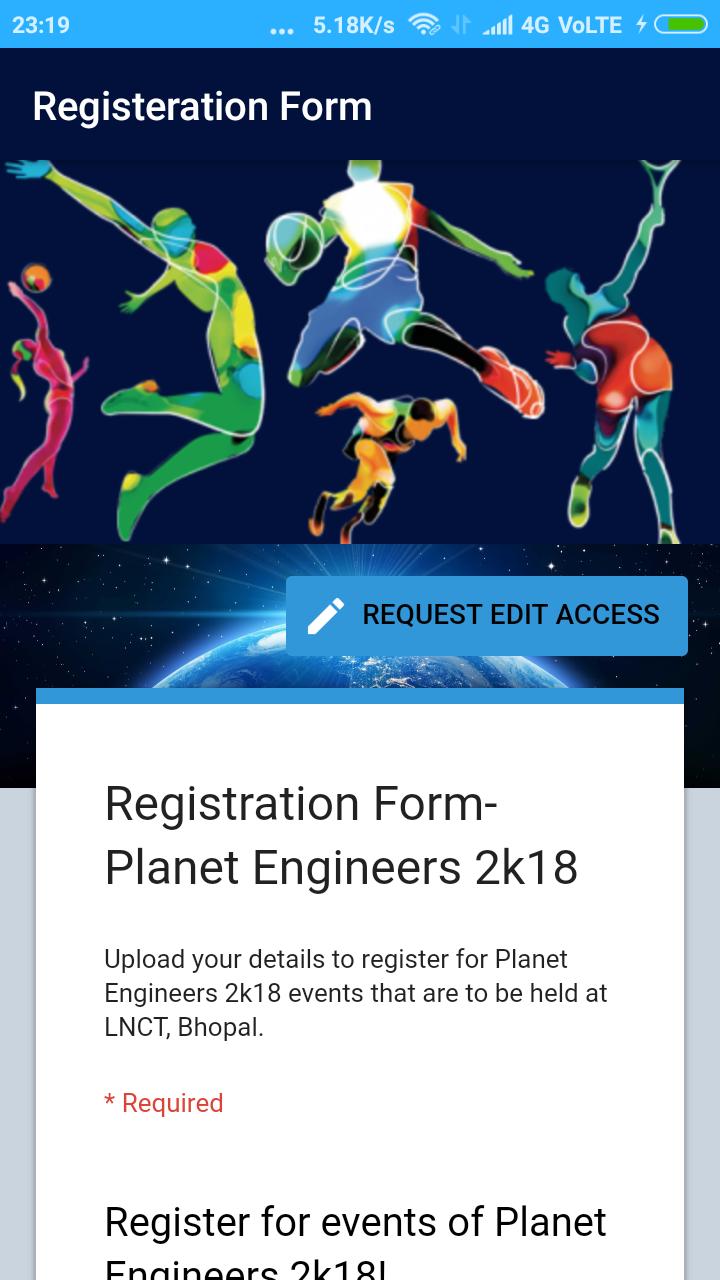Tap the cellular signal bars icon
This screenshot has height=1280, width=720.
501,25
